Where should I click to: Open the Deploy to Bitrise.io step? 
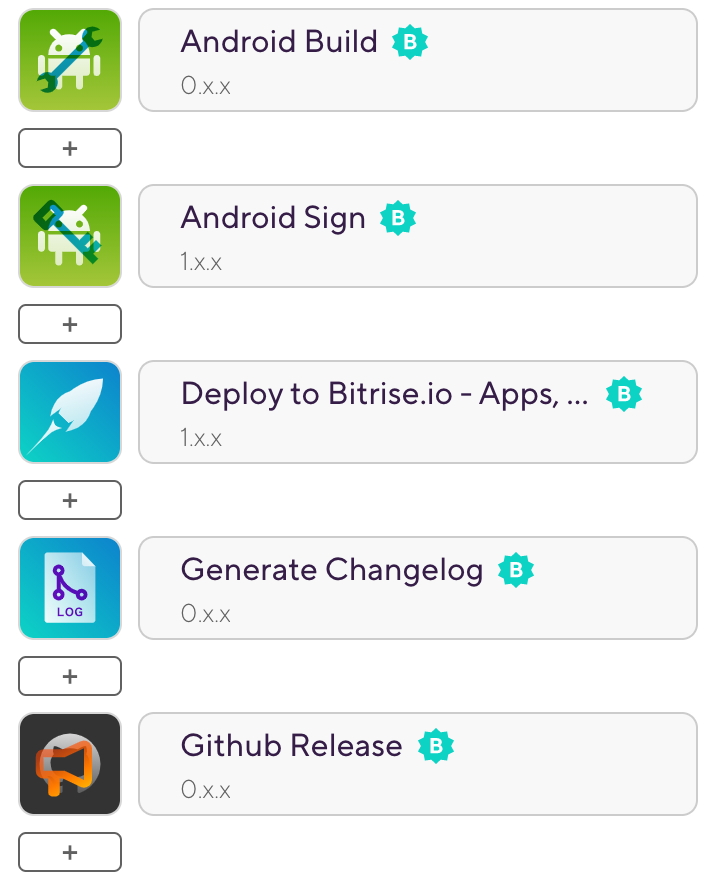point(417,412)
